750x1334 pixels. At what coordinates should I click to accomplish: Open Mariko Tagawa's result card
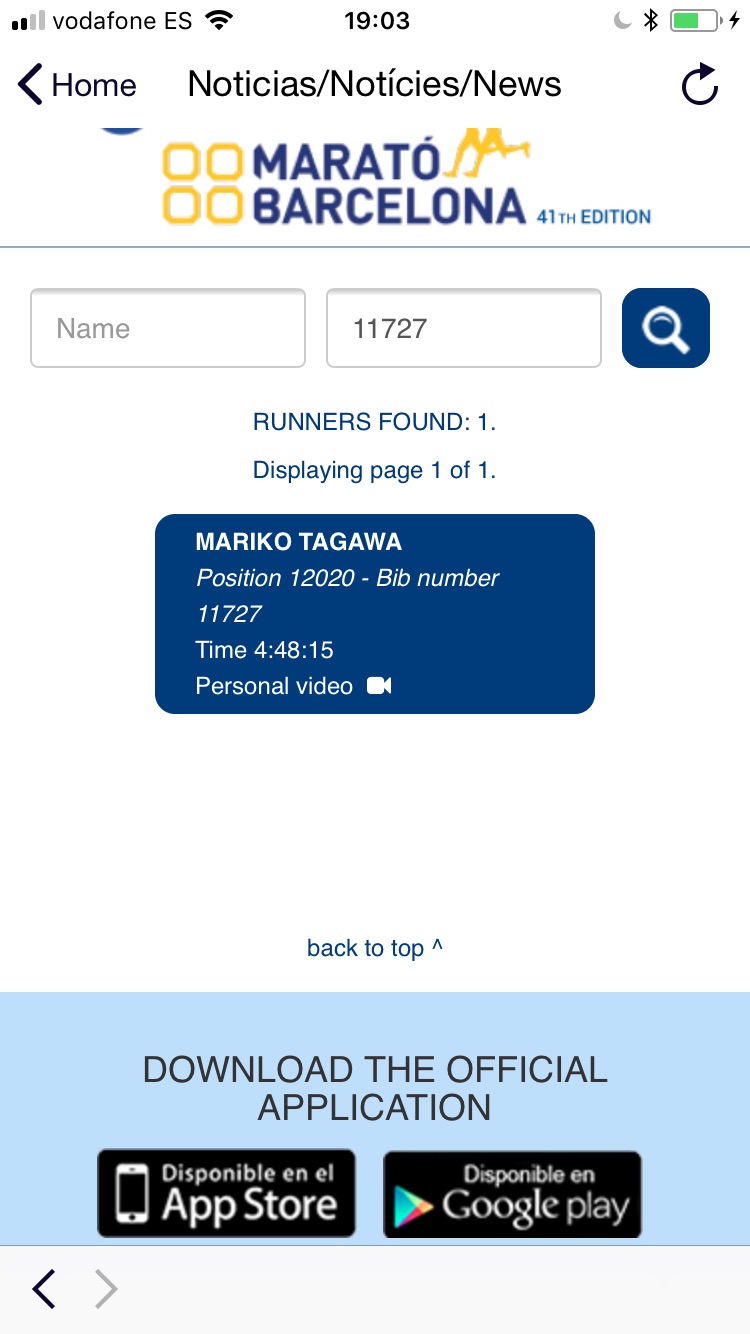(x=374, y=613)
